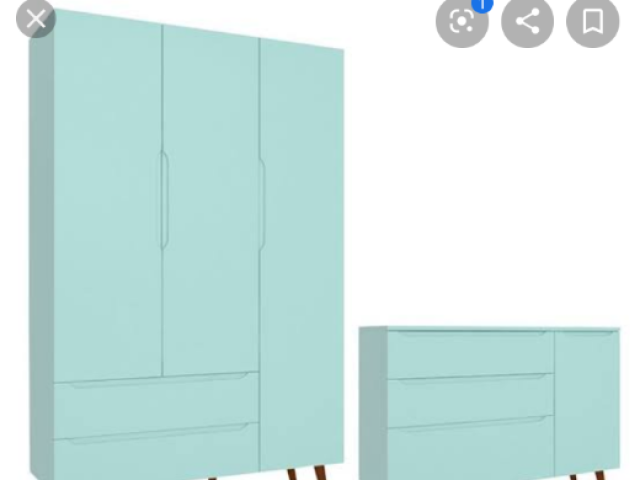The image size is (640, 480).
Task: Close the image viewer
Action: pyautogui.click(x=36, y=19)
